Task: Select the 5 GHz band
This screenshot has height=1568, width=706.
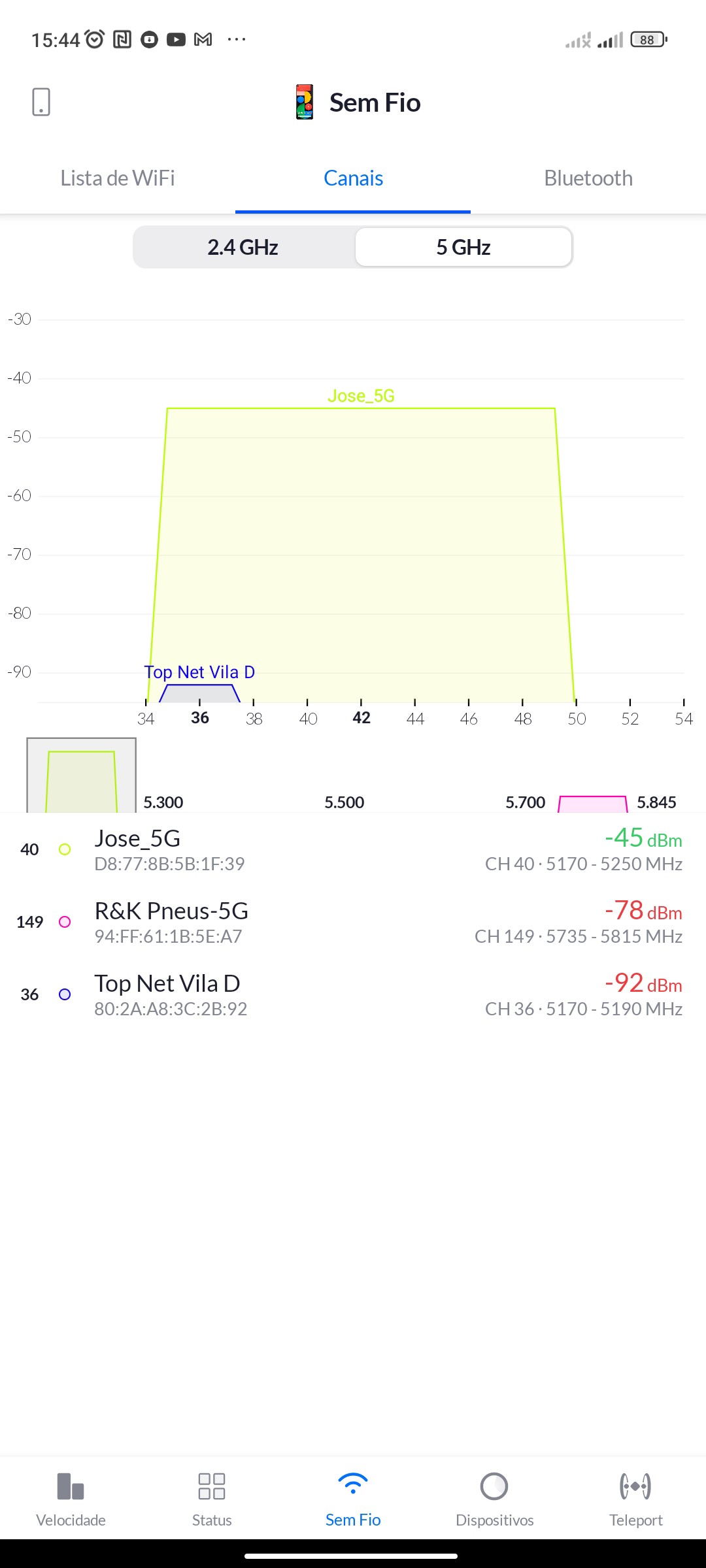Action: pos(463,248)
